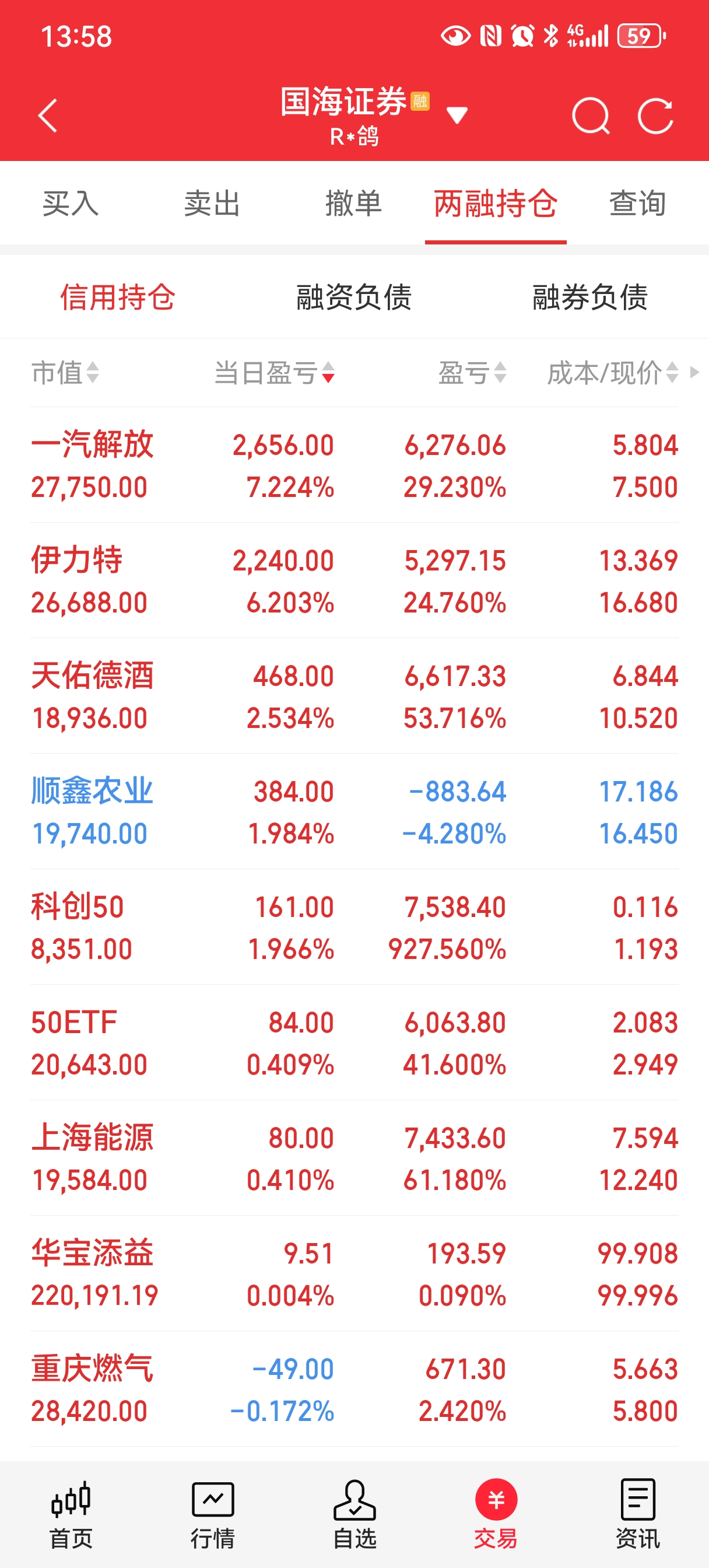
Task: Open the 撤单 tab
Action: pos(353,204)
